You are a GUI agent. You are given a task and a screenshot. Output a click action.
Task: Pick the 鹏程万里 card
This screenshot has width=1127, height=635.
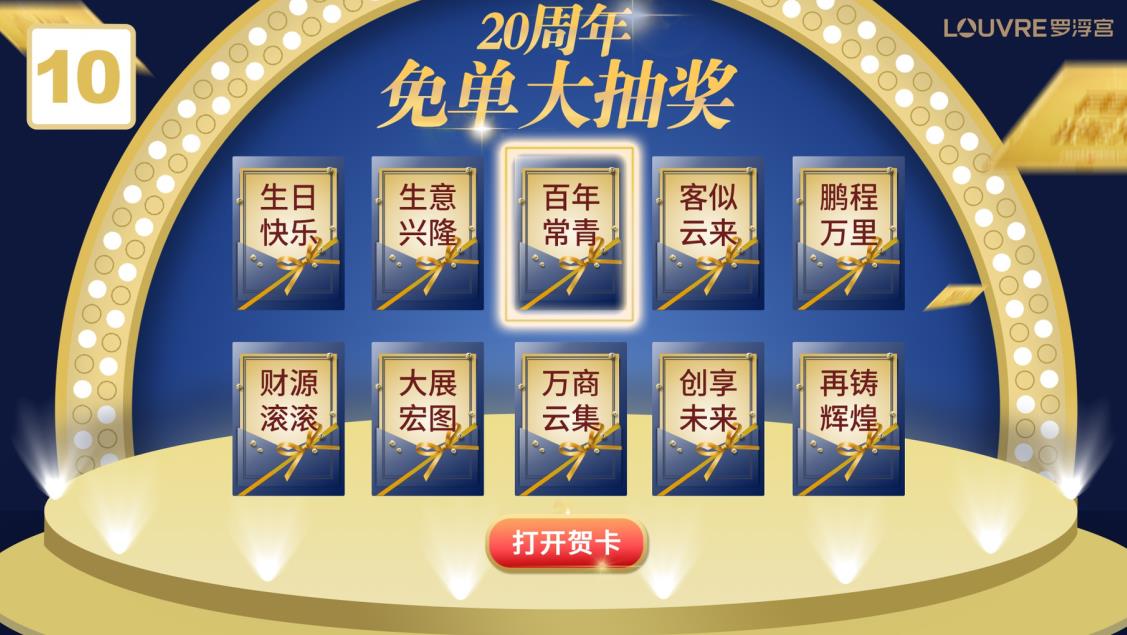[x=848, y=233]
